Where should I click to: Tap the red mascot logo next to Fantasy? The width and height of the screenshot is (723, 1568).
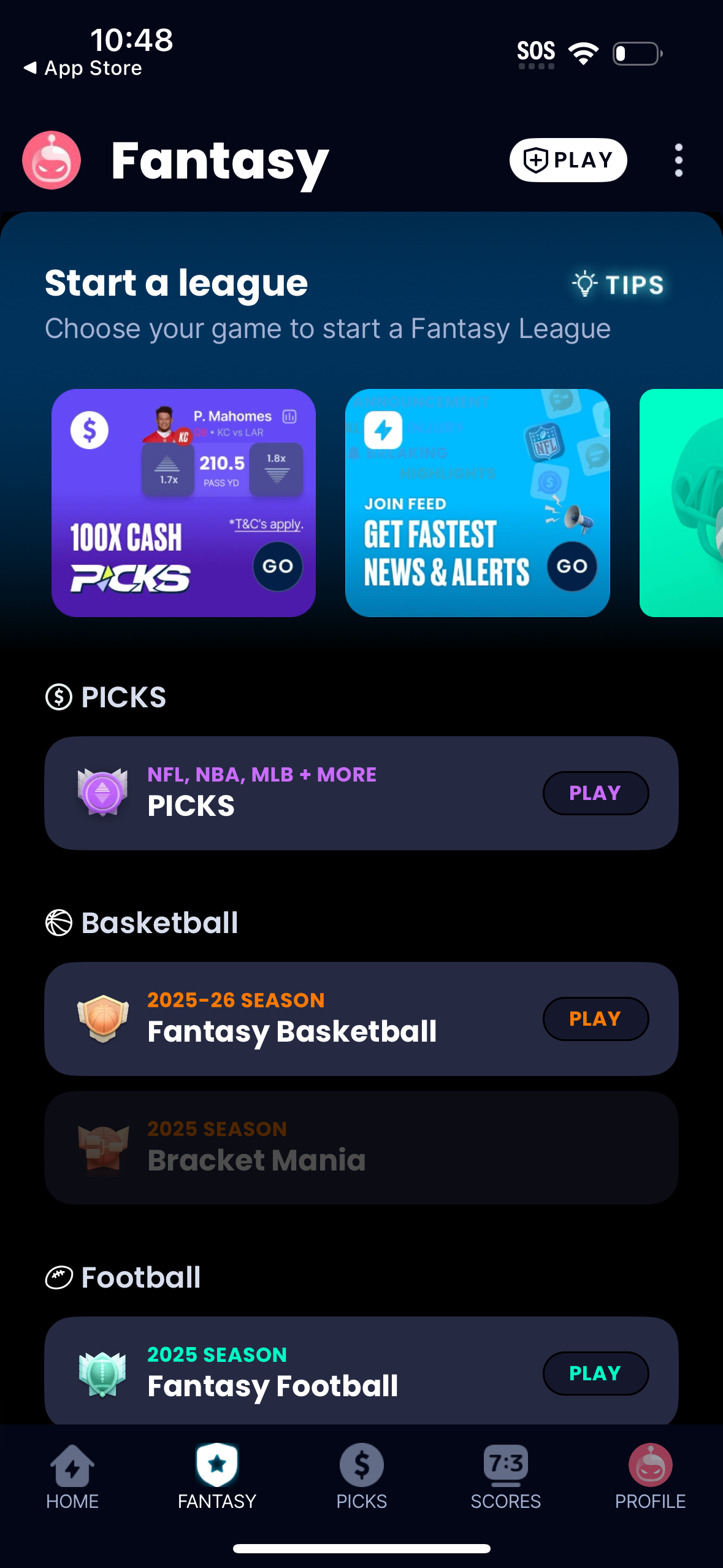point(52,159)
